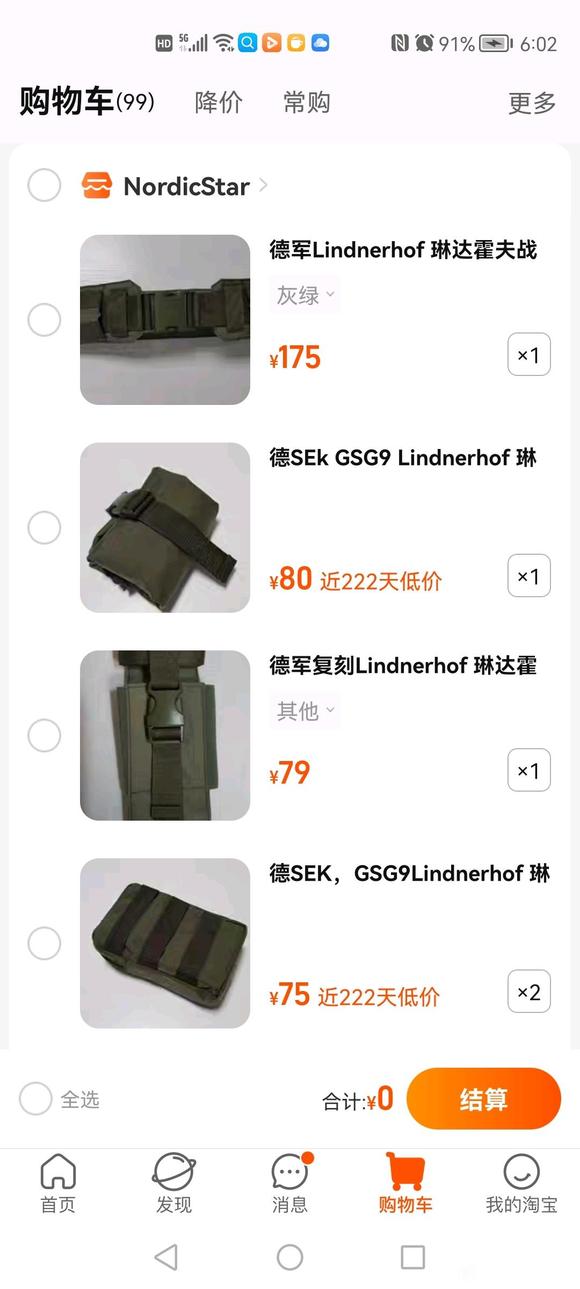580x1289 pixels.
Task: Tap the 结算 checkout button
Action: [484, 1099]
